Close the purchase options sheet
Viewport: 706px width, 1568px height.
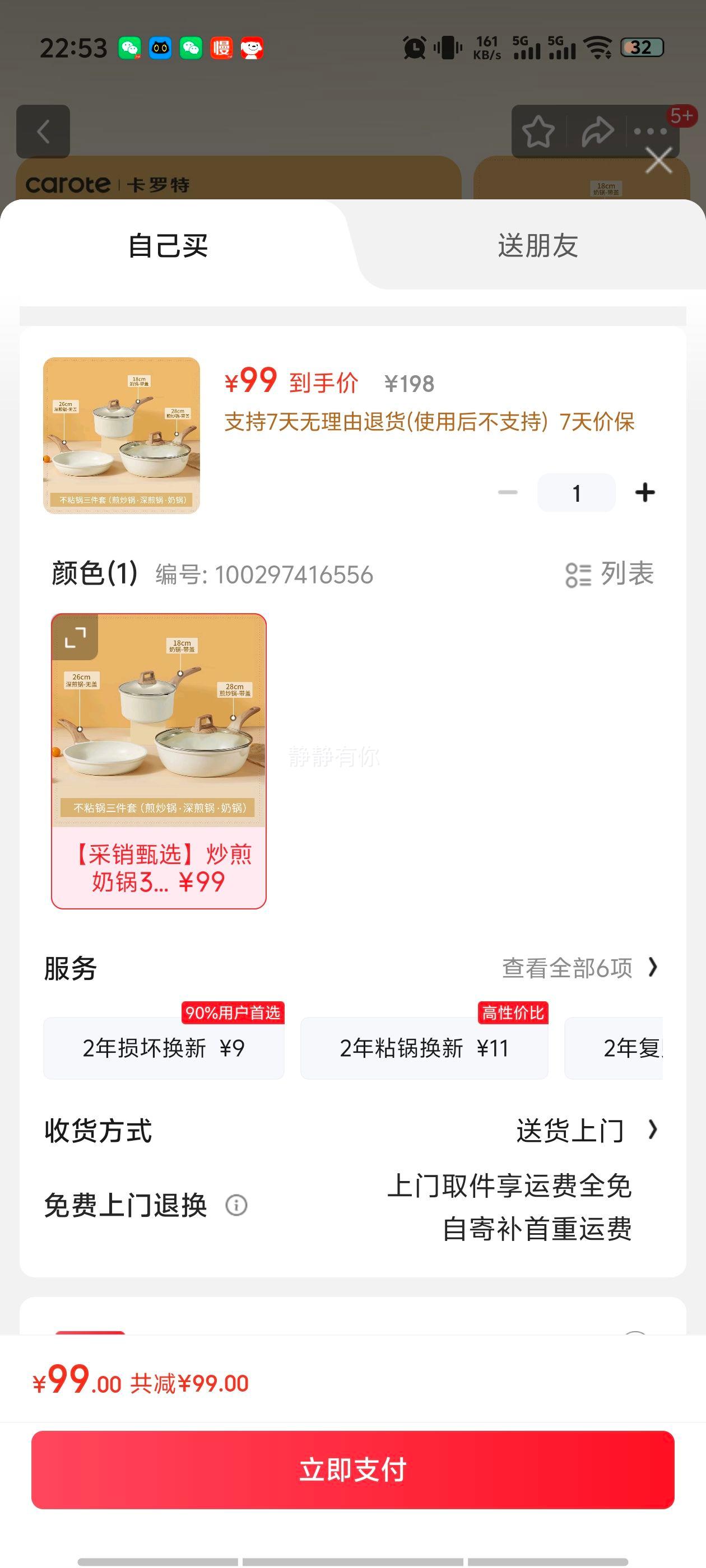(658, 161)
